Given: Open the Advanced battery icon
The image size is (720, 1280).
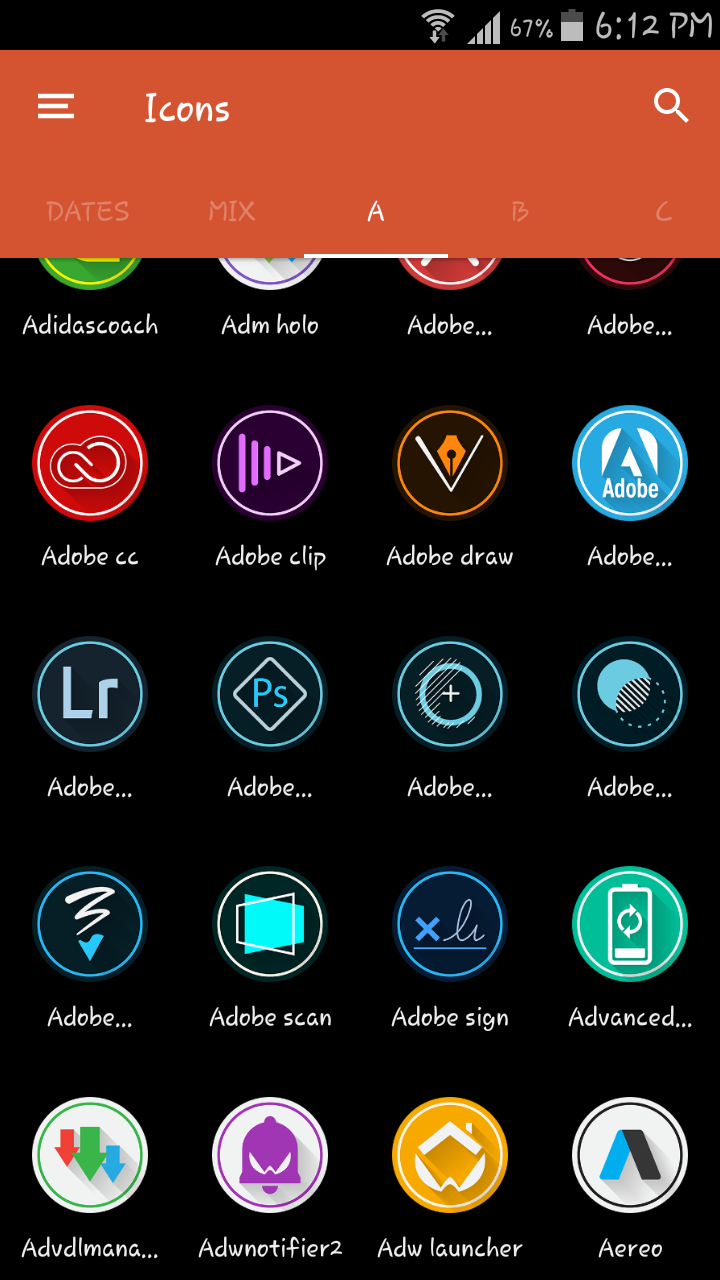Looking at the screenshot, I should coord(630,924).
